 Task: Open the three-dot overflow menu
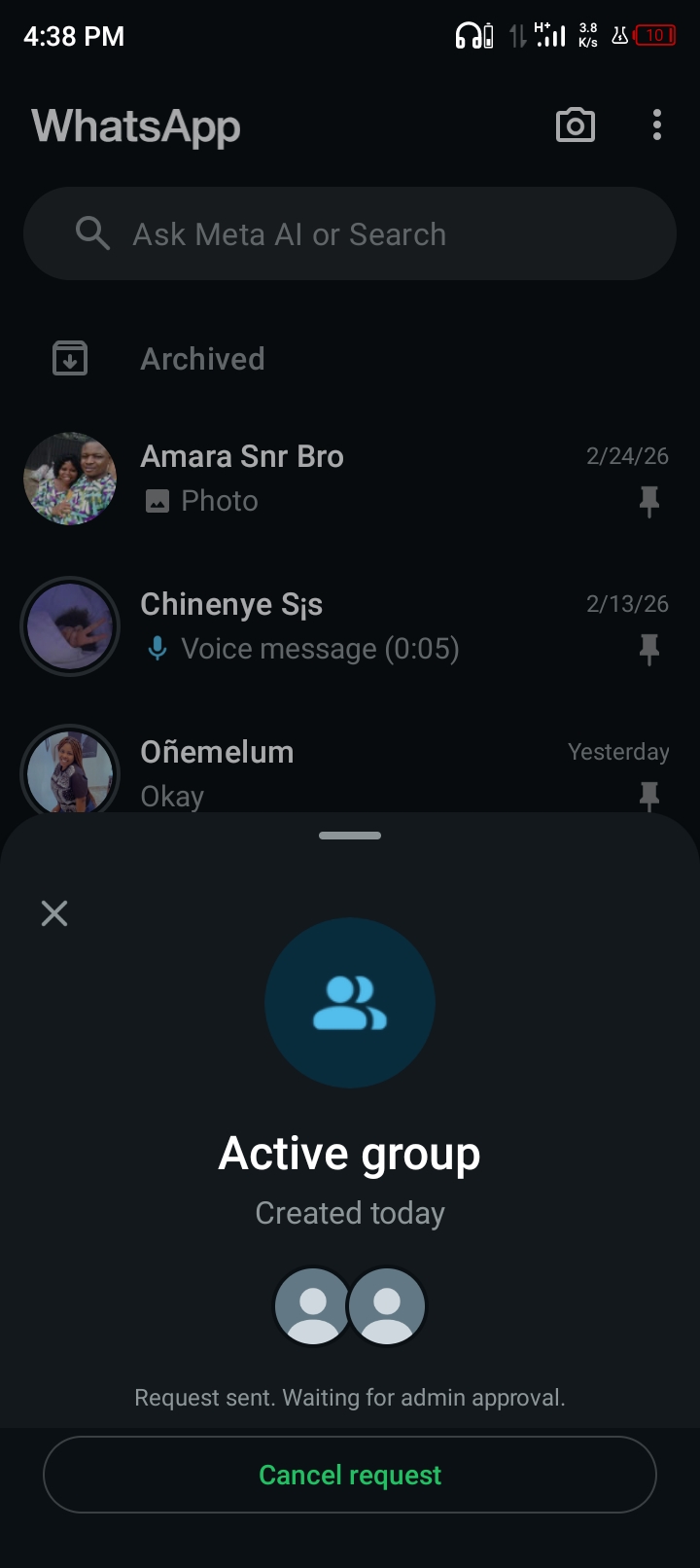click(x=657, y=125)
